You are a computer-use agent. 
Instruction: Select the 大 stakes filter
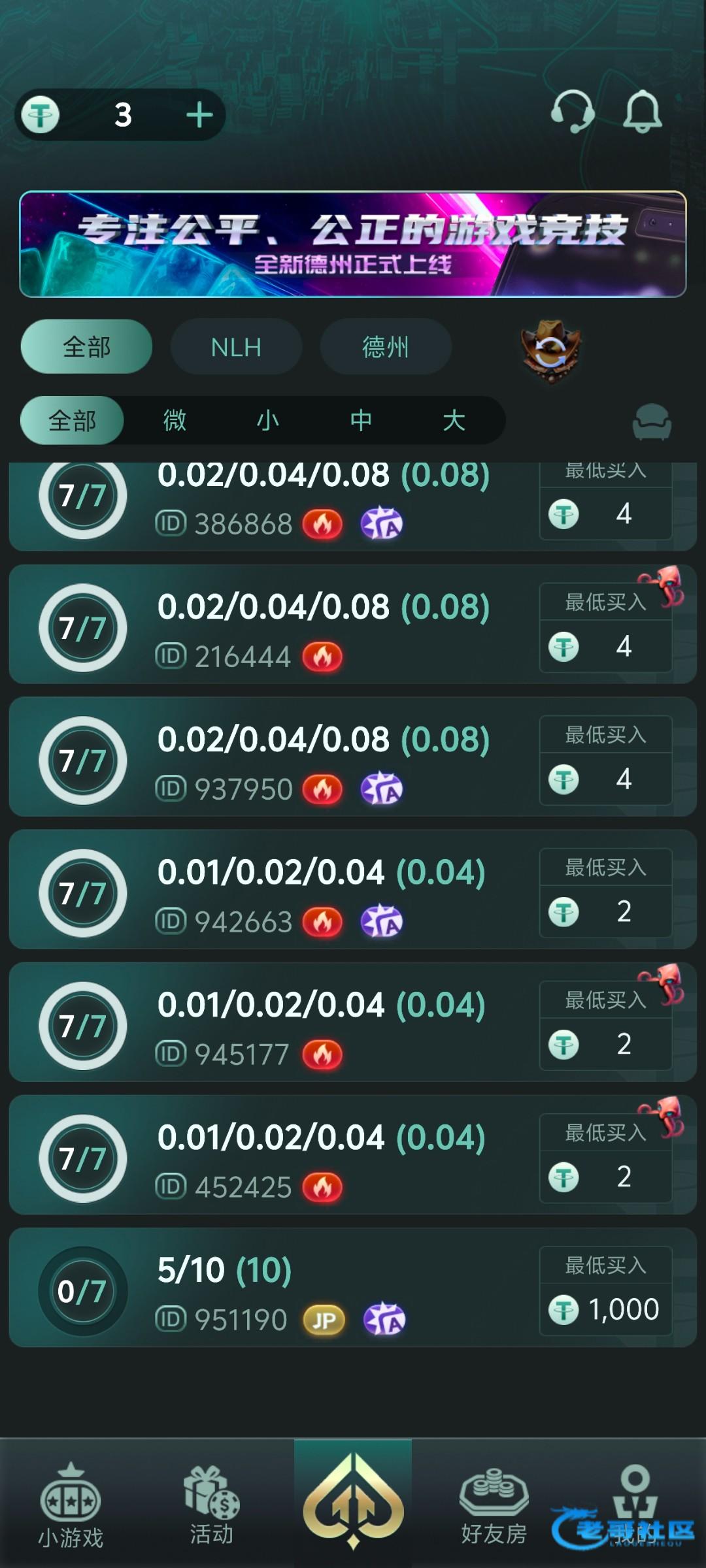tap(454, 420)
